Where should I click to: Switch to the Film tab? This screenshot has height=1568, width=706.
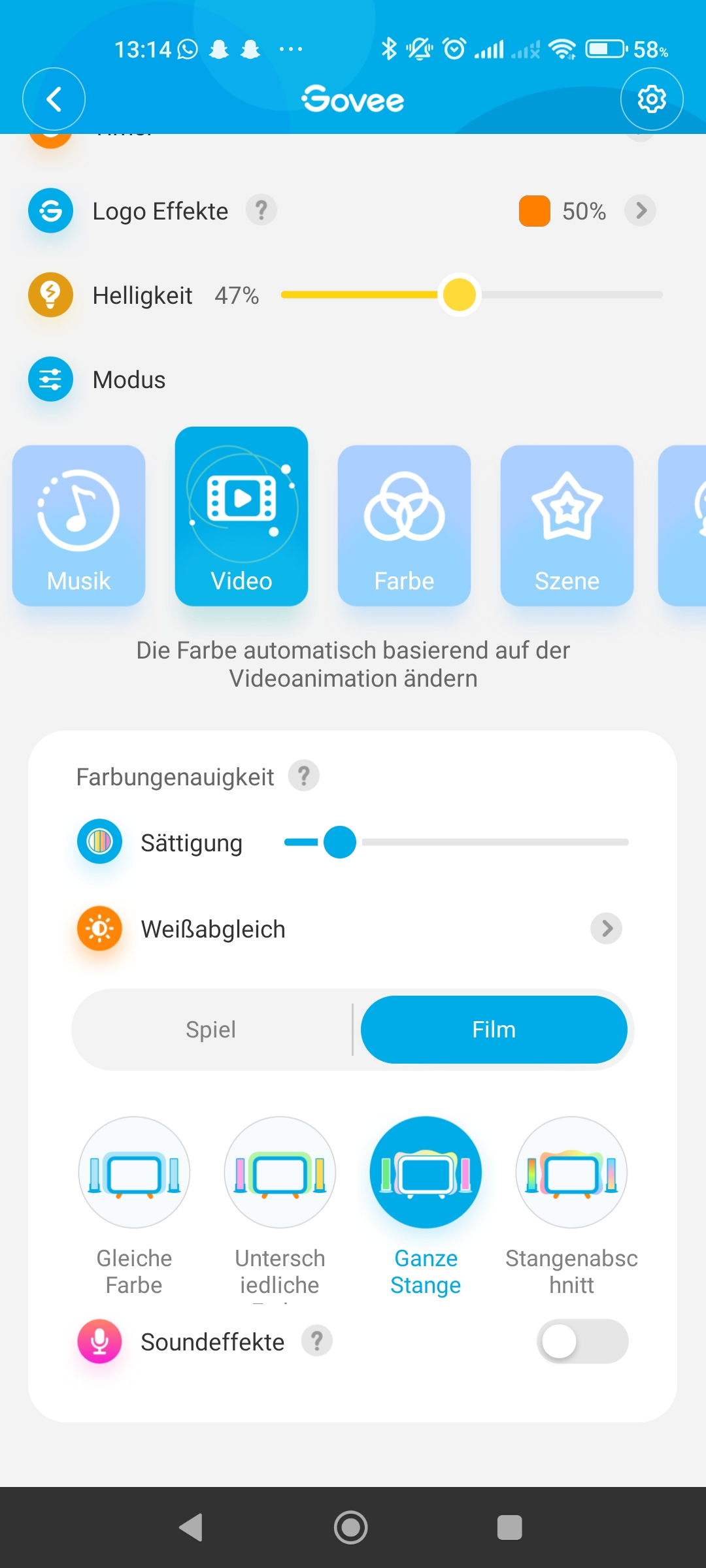(494, 1030)
